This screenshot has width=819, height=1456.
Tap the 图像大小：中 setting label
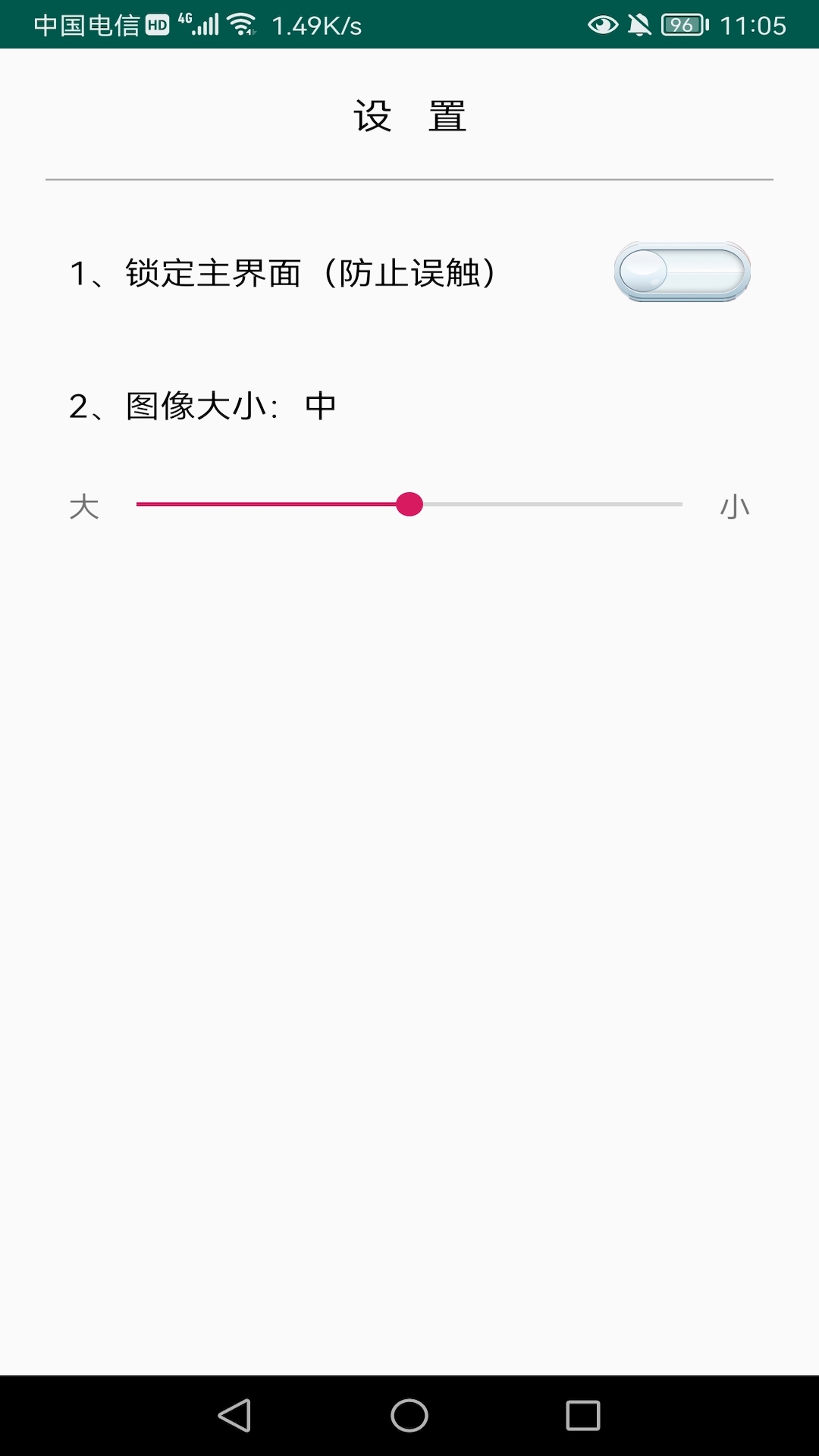(x=203, y=406)
